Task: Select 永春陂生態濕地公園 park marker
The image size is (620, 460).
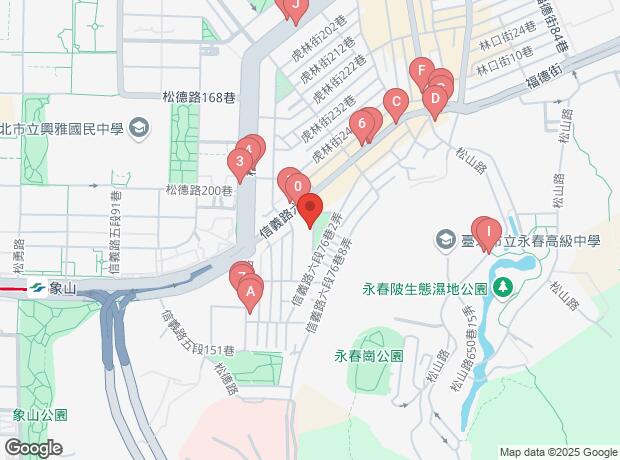Action: pyautogui.click(x=504, y=288)
